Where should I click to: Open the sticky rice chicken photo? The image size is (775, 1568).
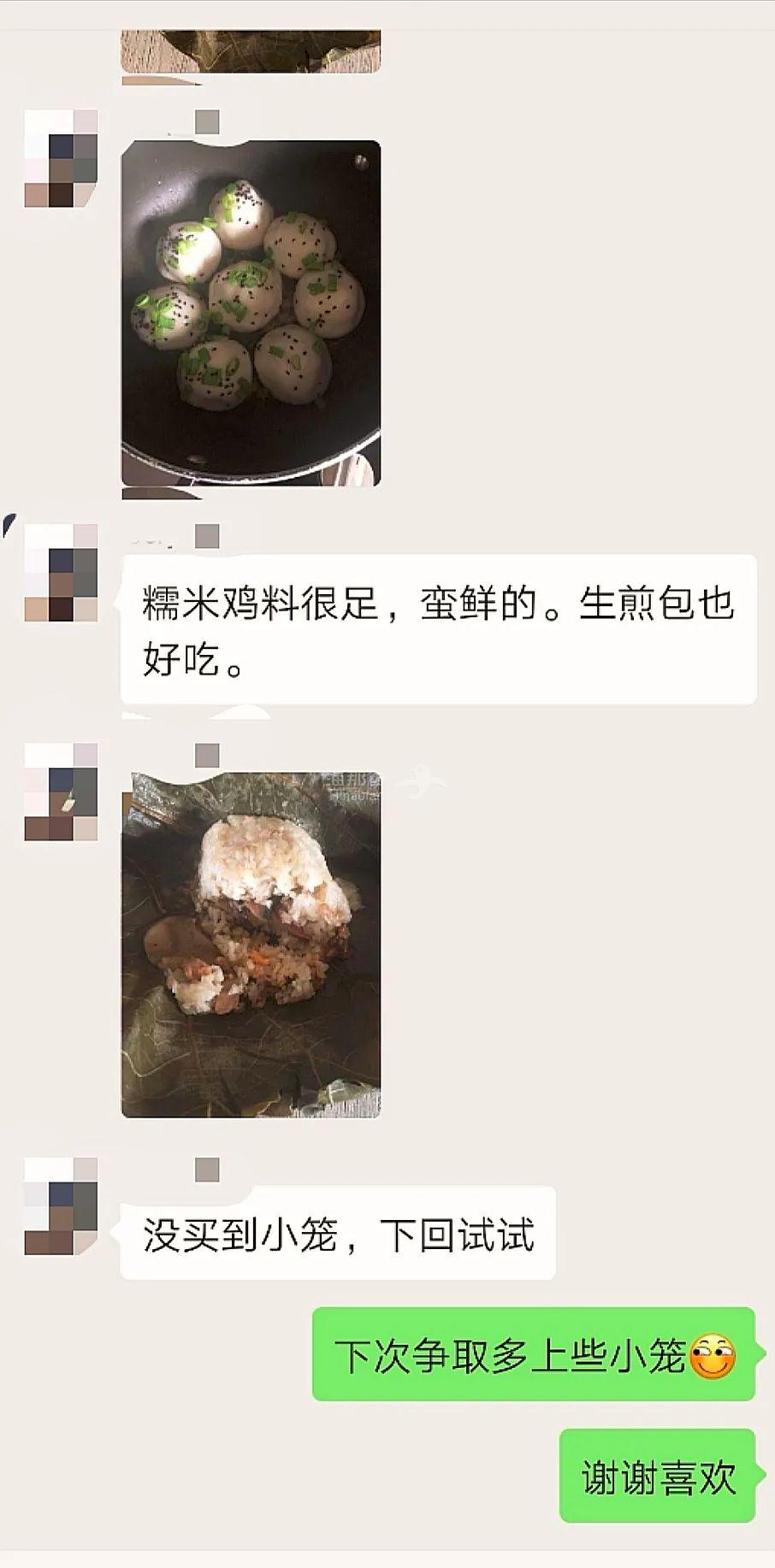point(251,945)
